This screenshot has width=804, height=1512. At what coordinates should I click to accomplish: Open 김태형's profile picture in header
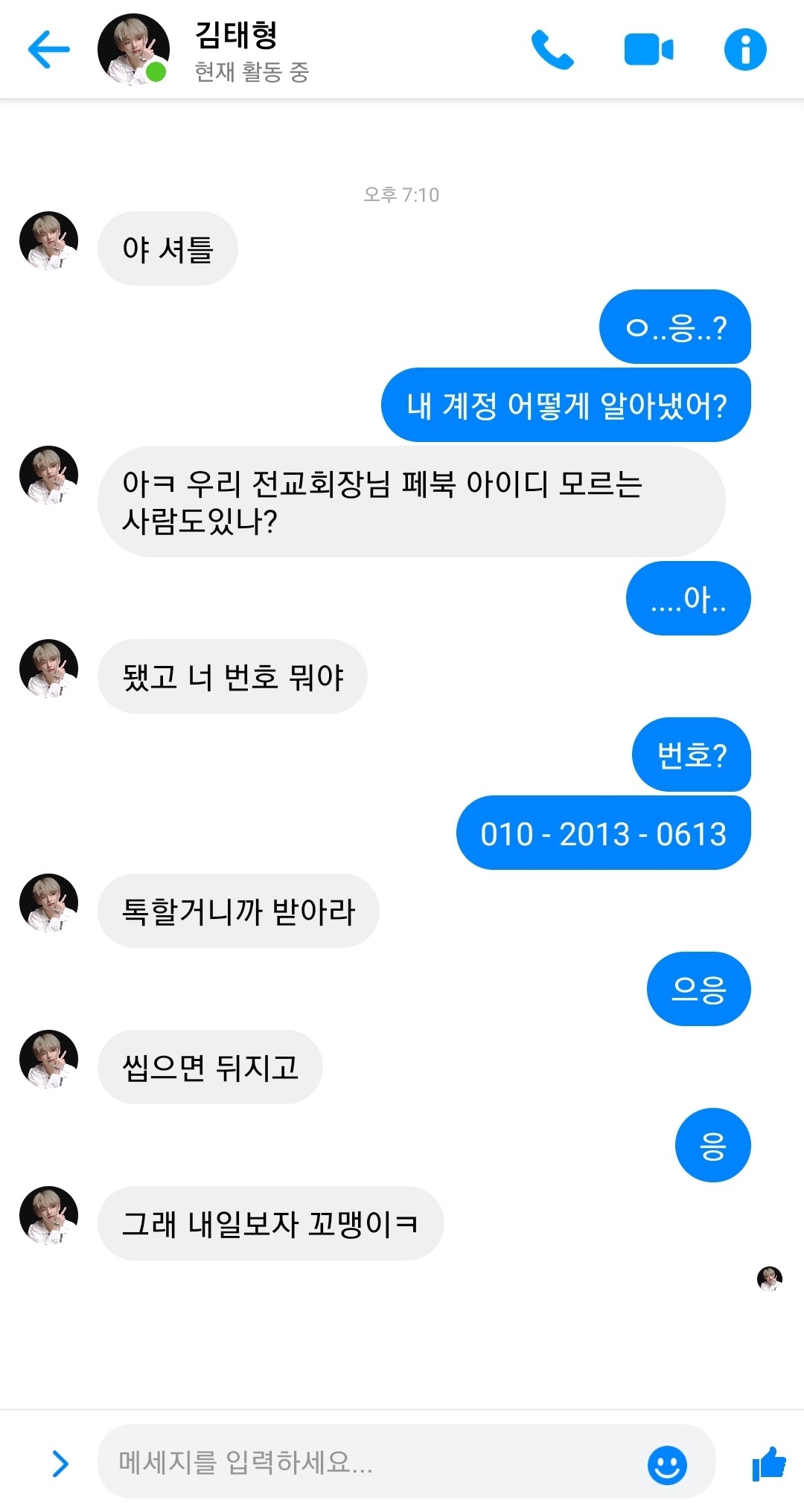tap(133, 50)
